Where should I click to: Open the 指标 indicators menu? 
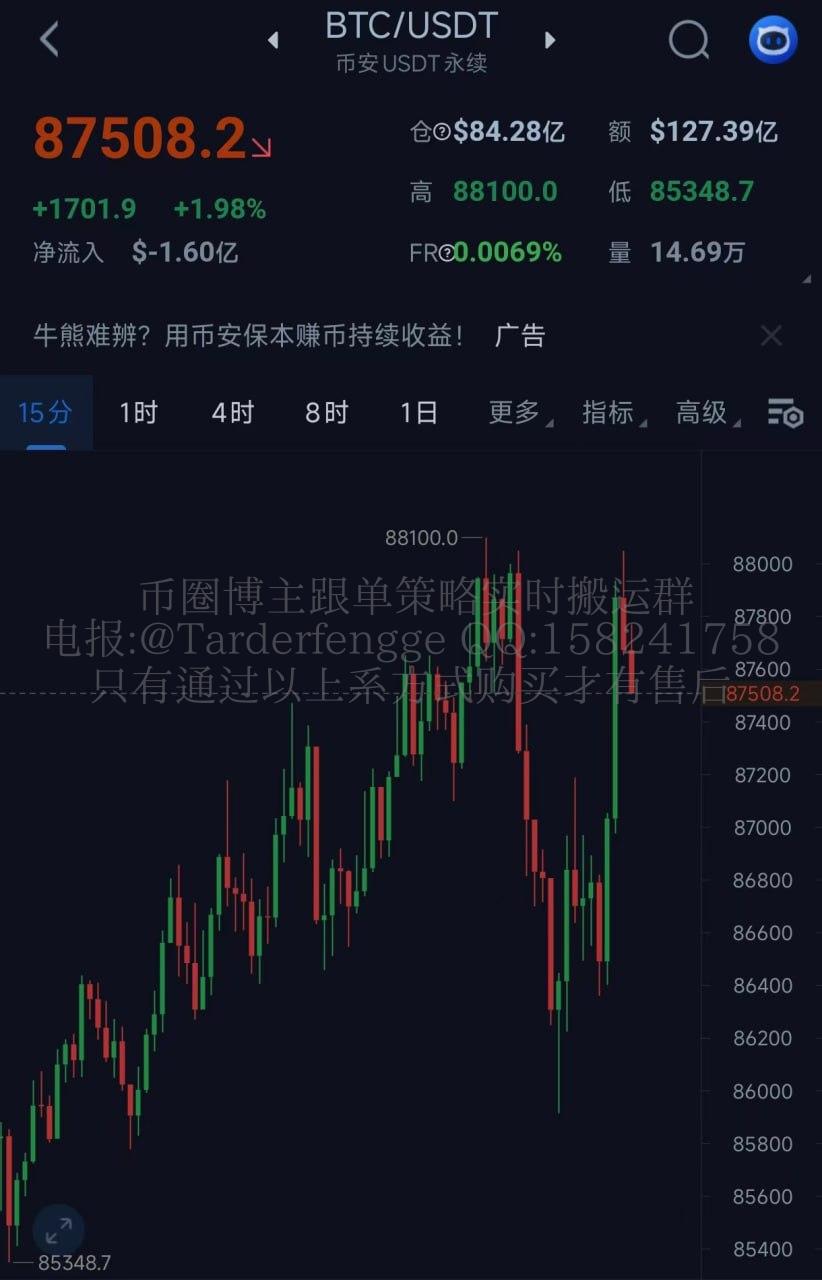tap(611, 412)
